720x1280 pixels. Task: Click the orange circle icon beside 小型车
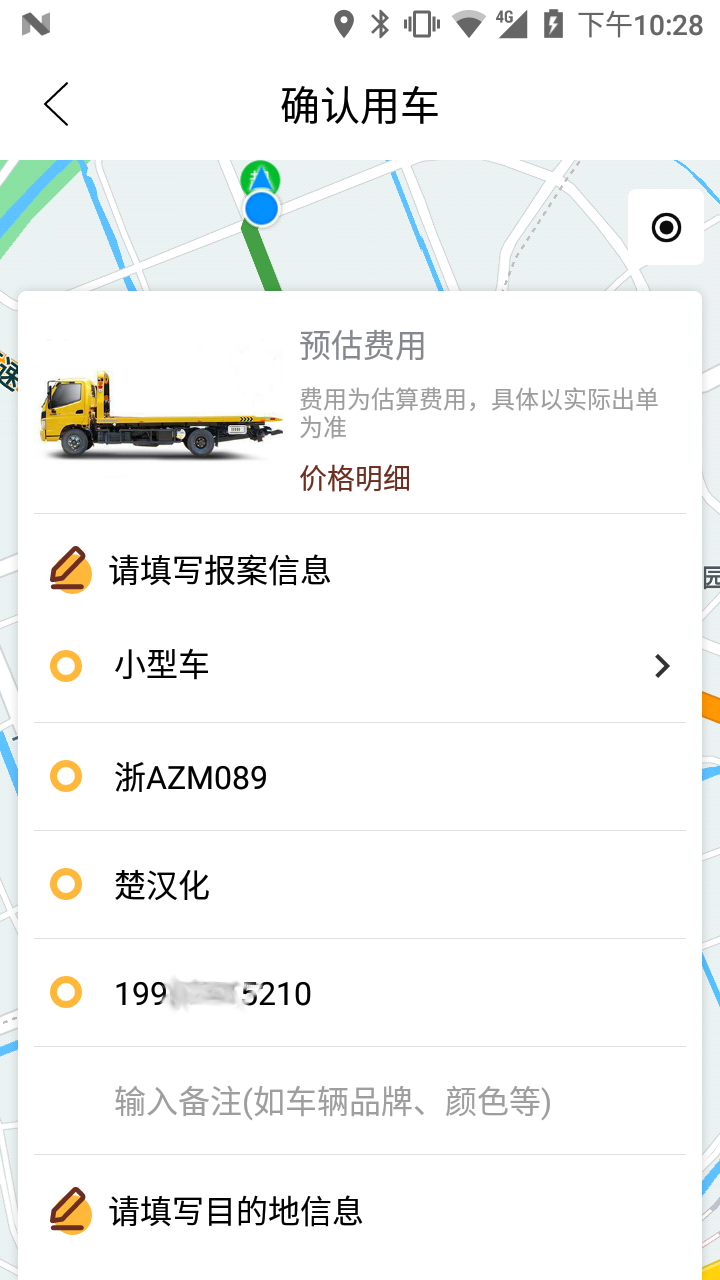point(66,665)
